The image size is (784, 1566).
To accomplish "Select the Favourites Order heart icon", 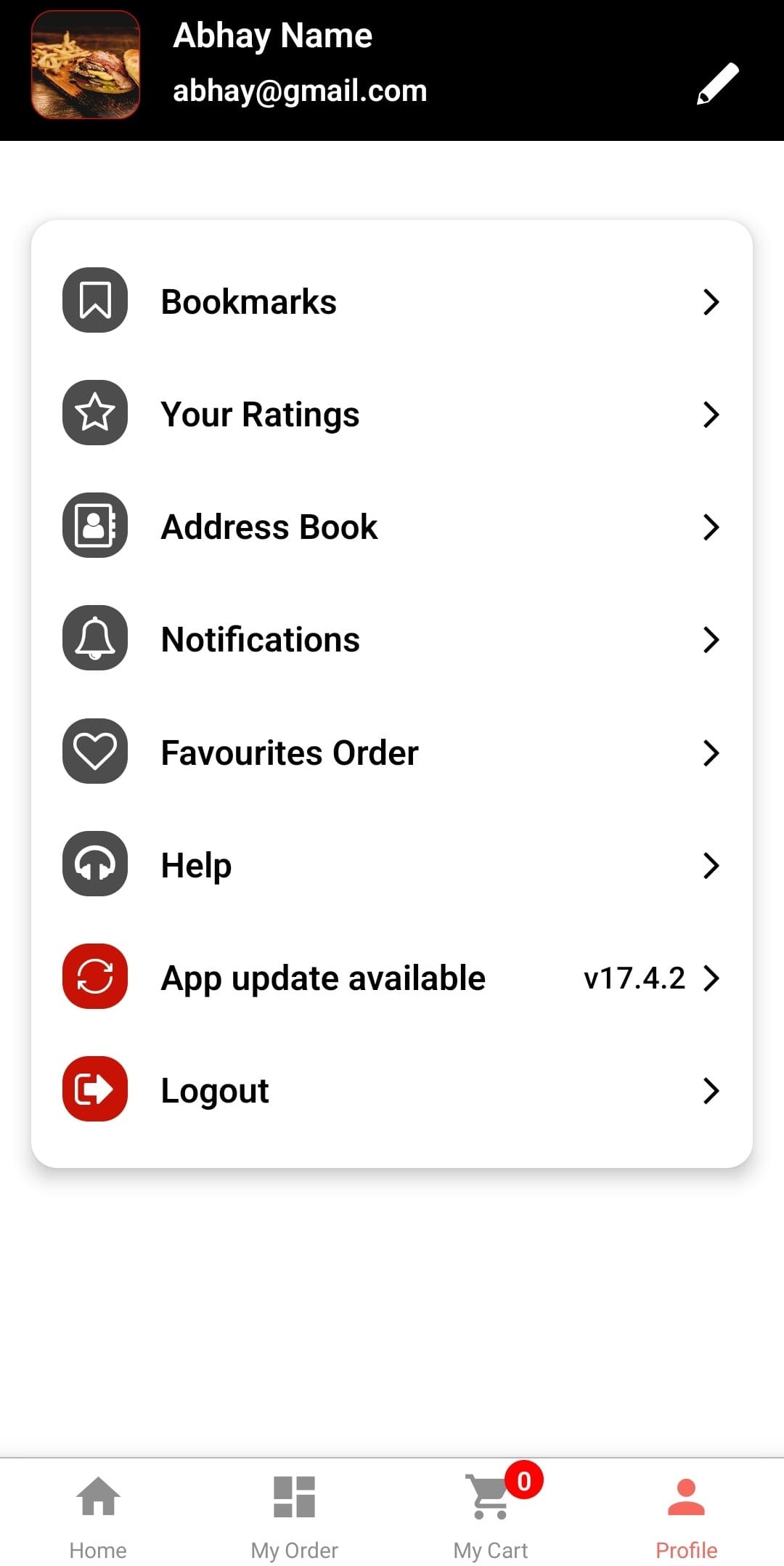I will 94,751.
